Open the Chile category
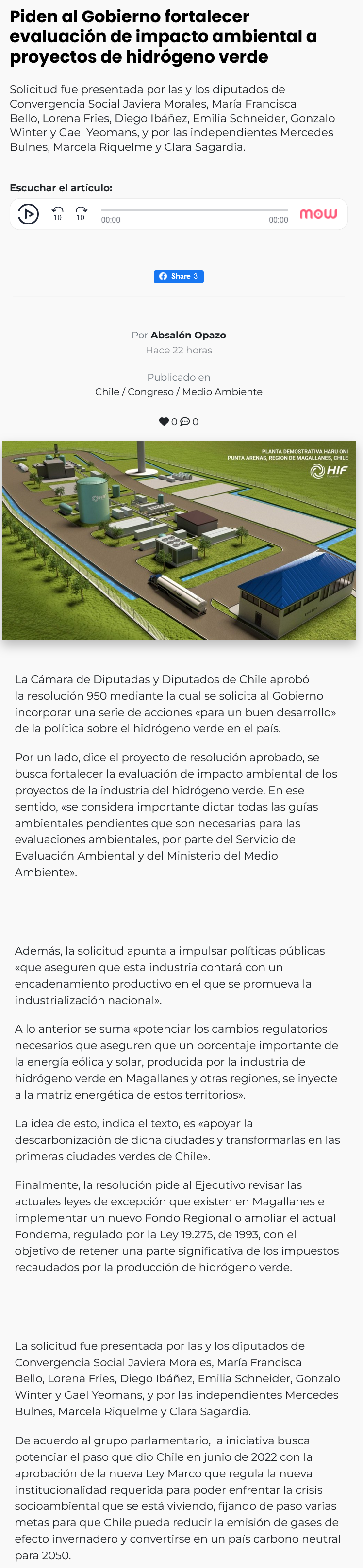This screenshot has width=363, height=1568. click(x=107, y=392)
